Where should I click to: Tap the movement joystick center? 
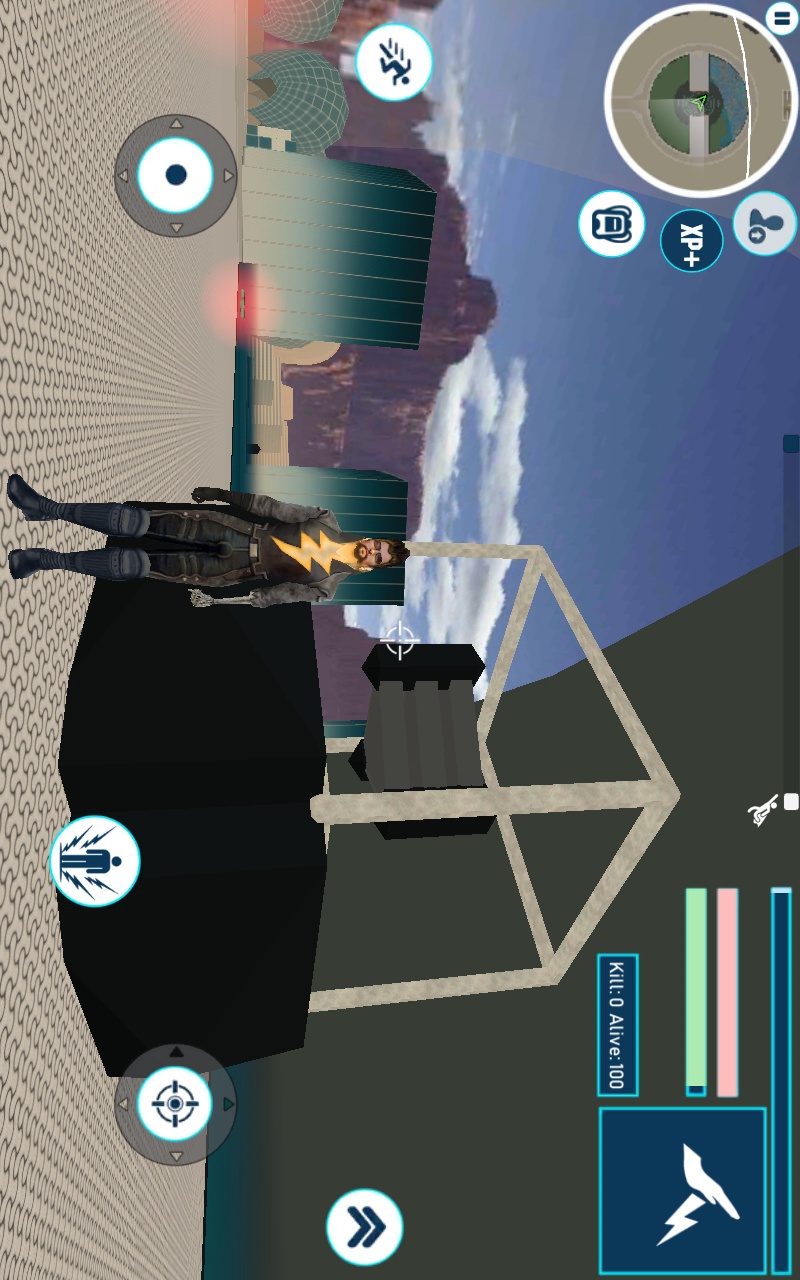click(x=175, y=175)
